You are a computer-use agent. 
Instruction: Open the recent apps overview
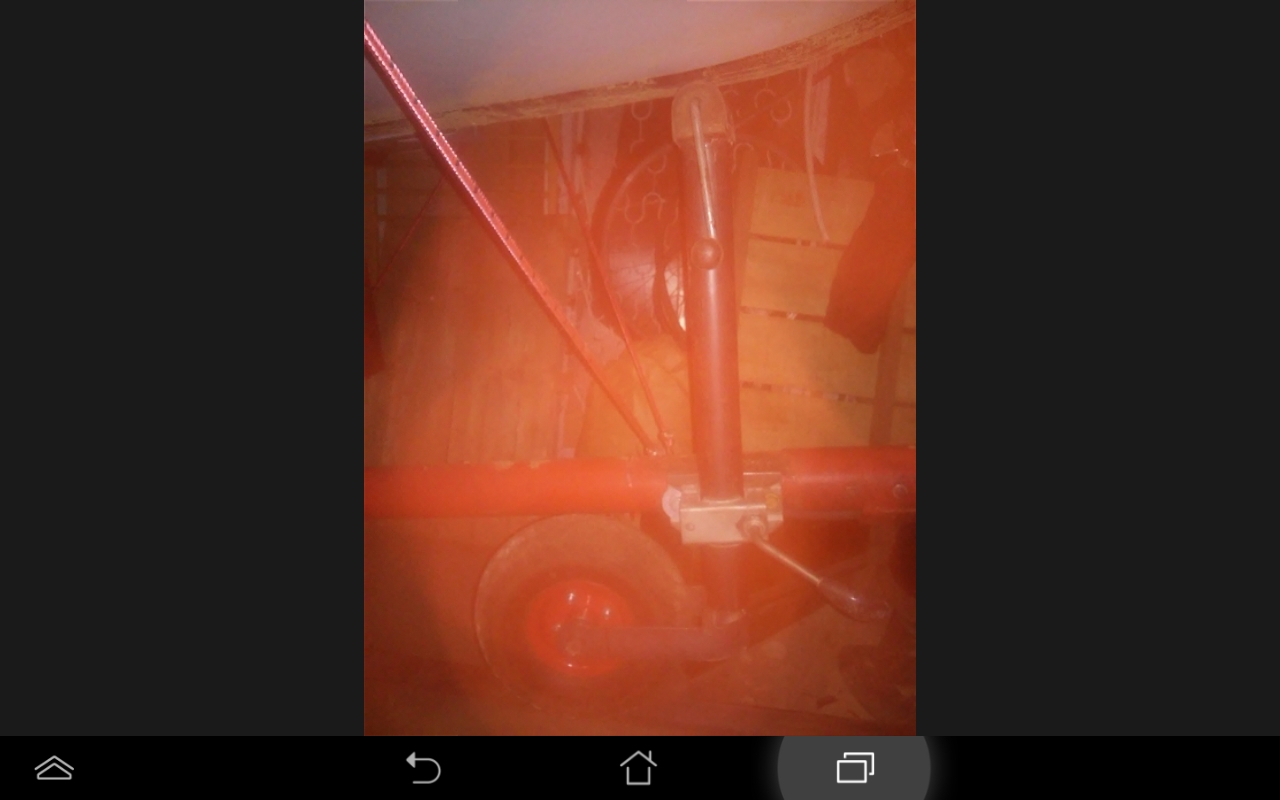(854, 768)
